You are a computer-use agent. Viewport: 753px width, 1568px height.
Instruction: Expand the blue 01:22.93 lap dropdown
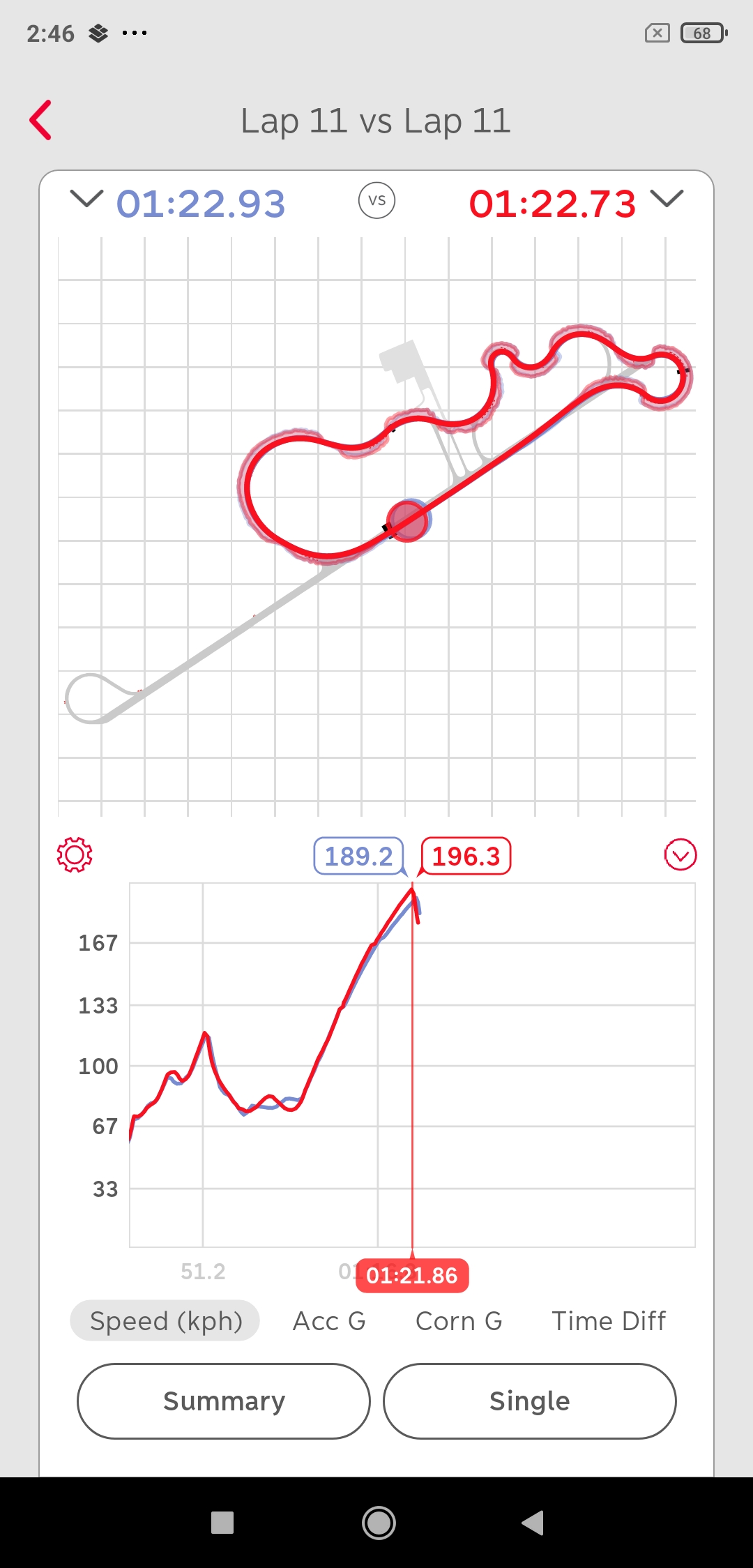coord(87,199)
